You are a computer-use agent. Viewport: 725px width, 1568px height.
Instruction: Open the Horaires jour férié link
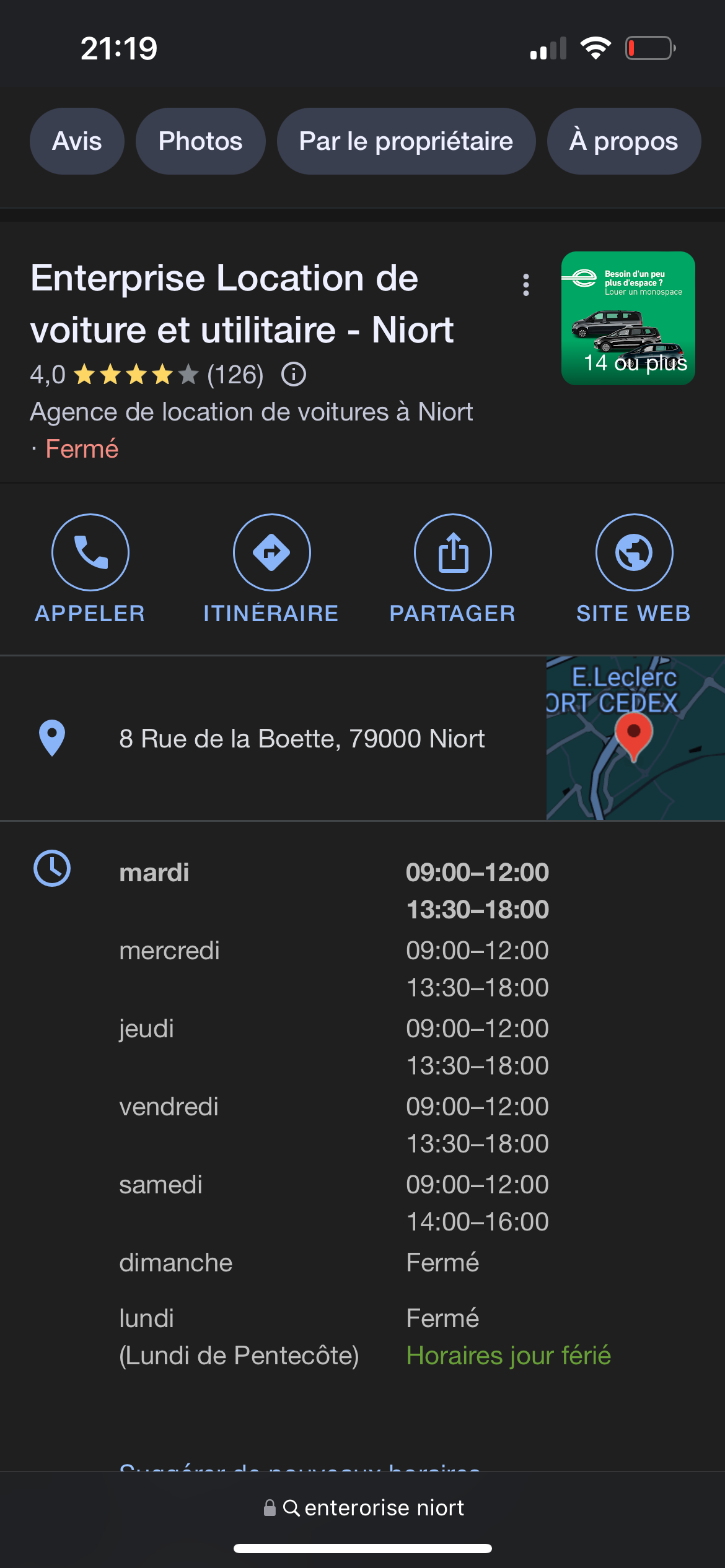[508, 1356]
